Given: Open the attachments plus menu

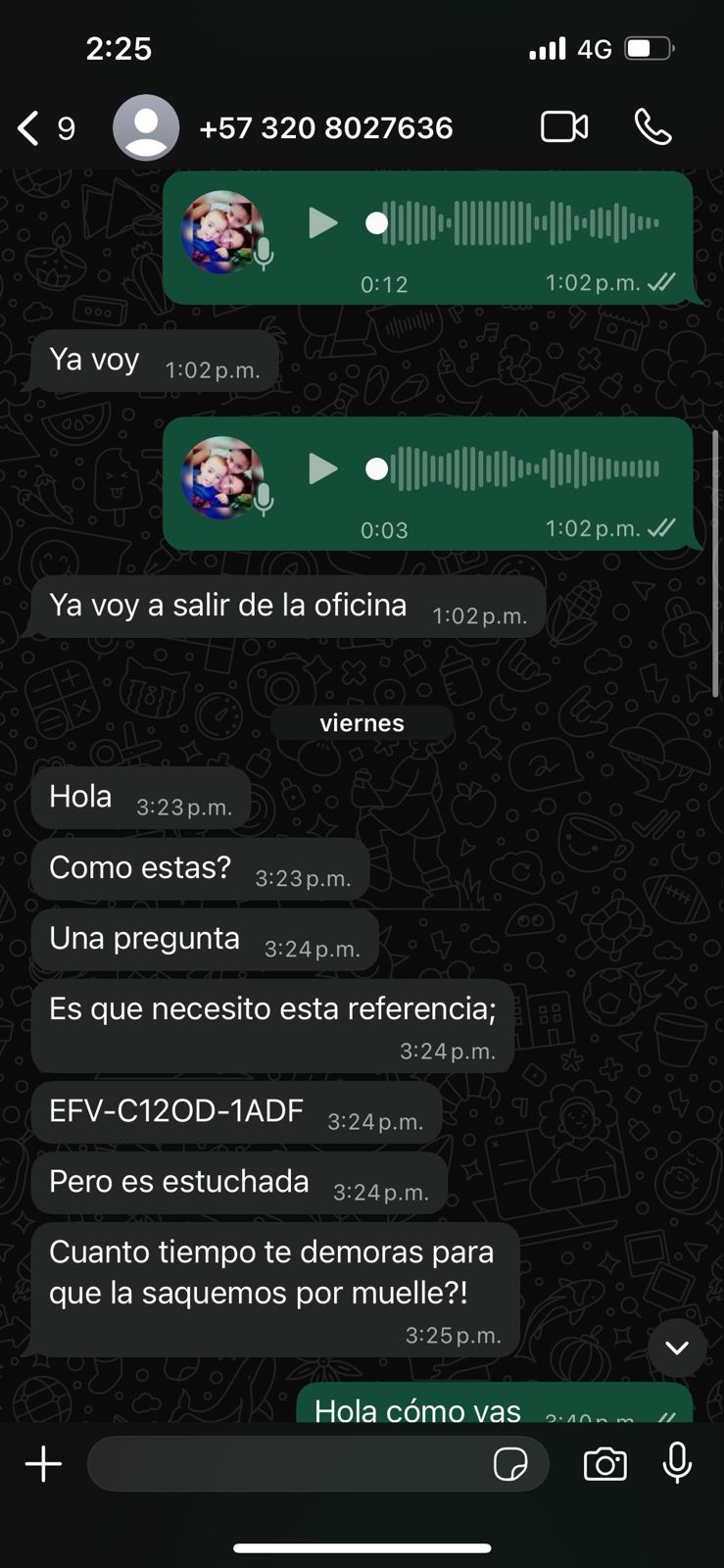Looking at the screenshot, I should click(x=43, y=1464).
